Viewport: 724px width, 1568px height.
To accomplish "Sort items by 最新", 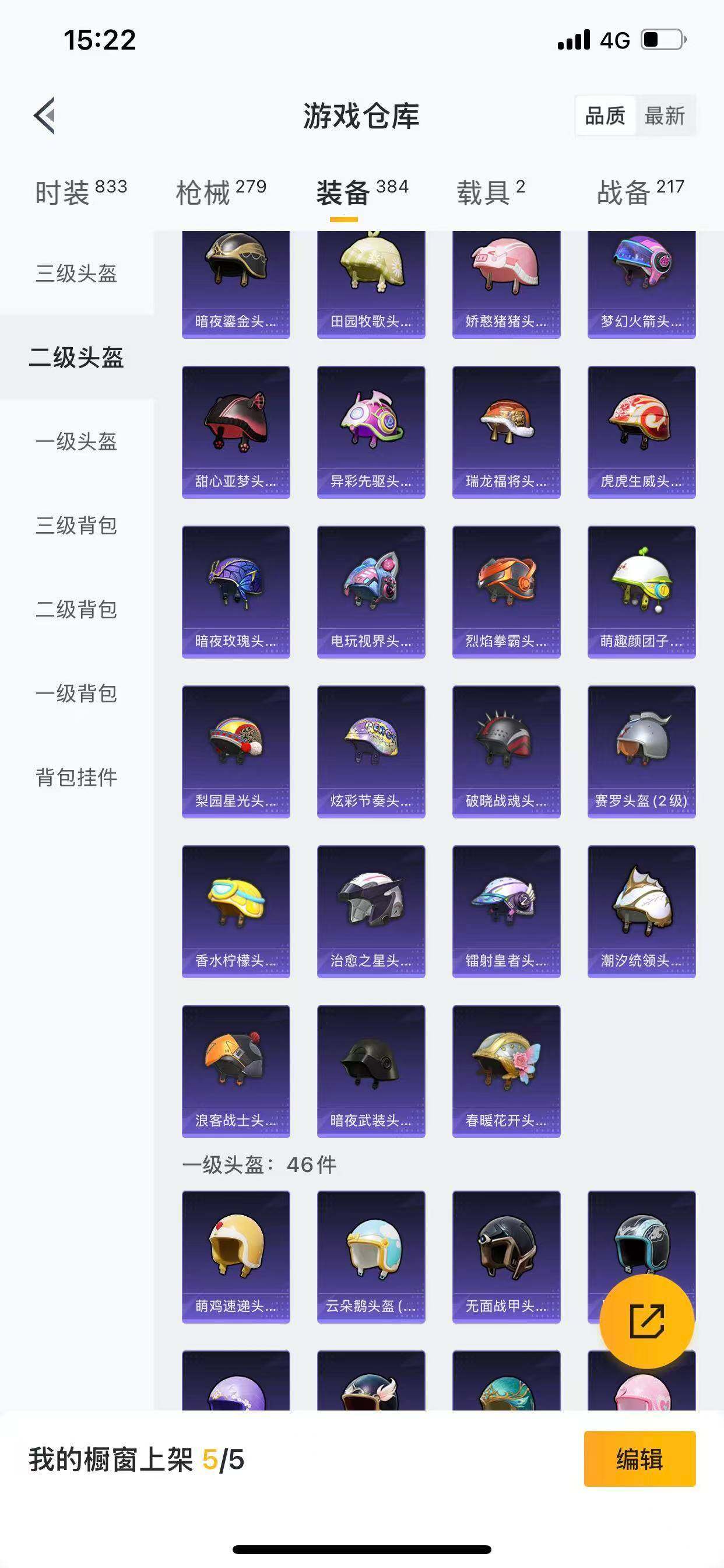I will coord(665,116).
